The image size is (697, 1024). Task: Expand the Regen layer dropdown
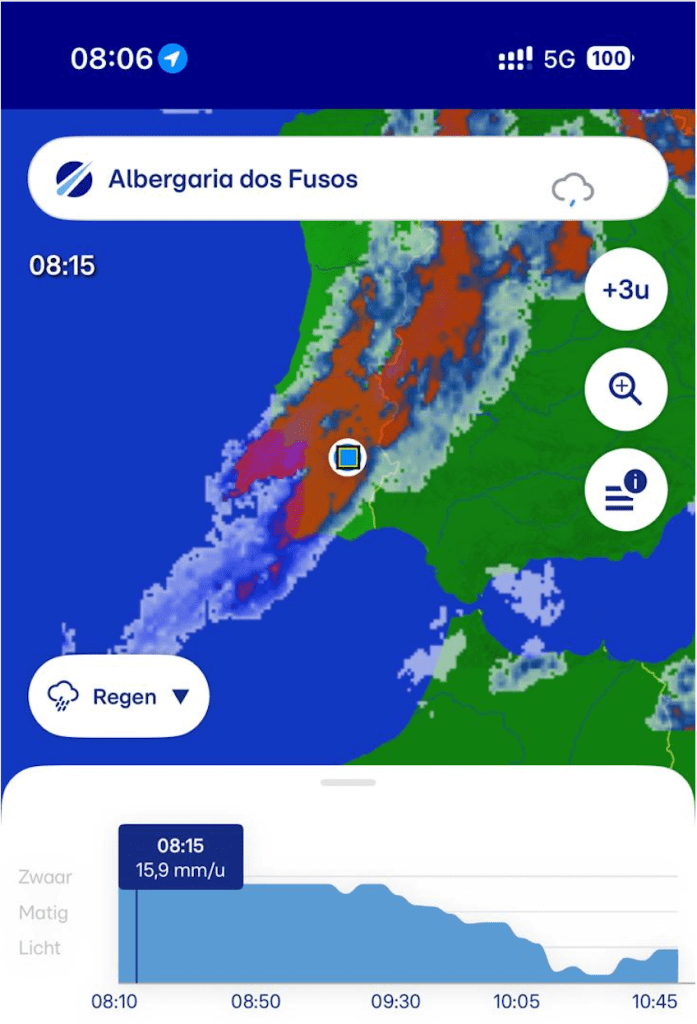(119, 696)
